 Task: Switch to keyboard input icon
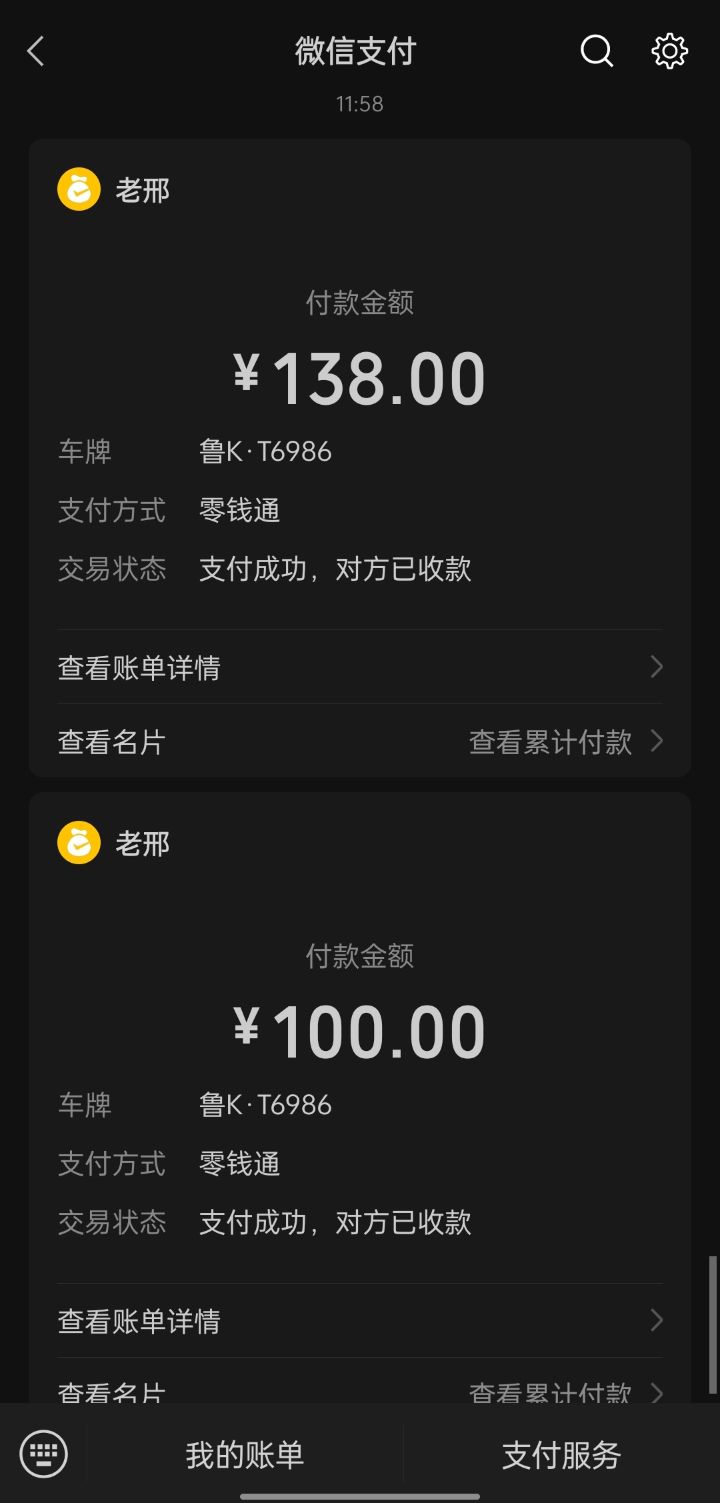click(43, 1453)
